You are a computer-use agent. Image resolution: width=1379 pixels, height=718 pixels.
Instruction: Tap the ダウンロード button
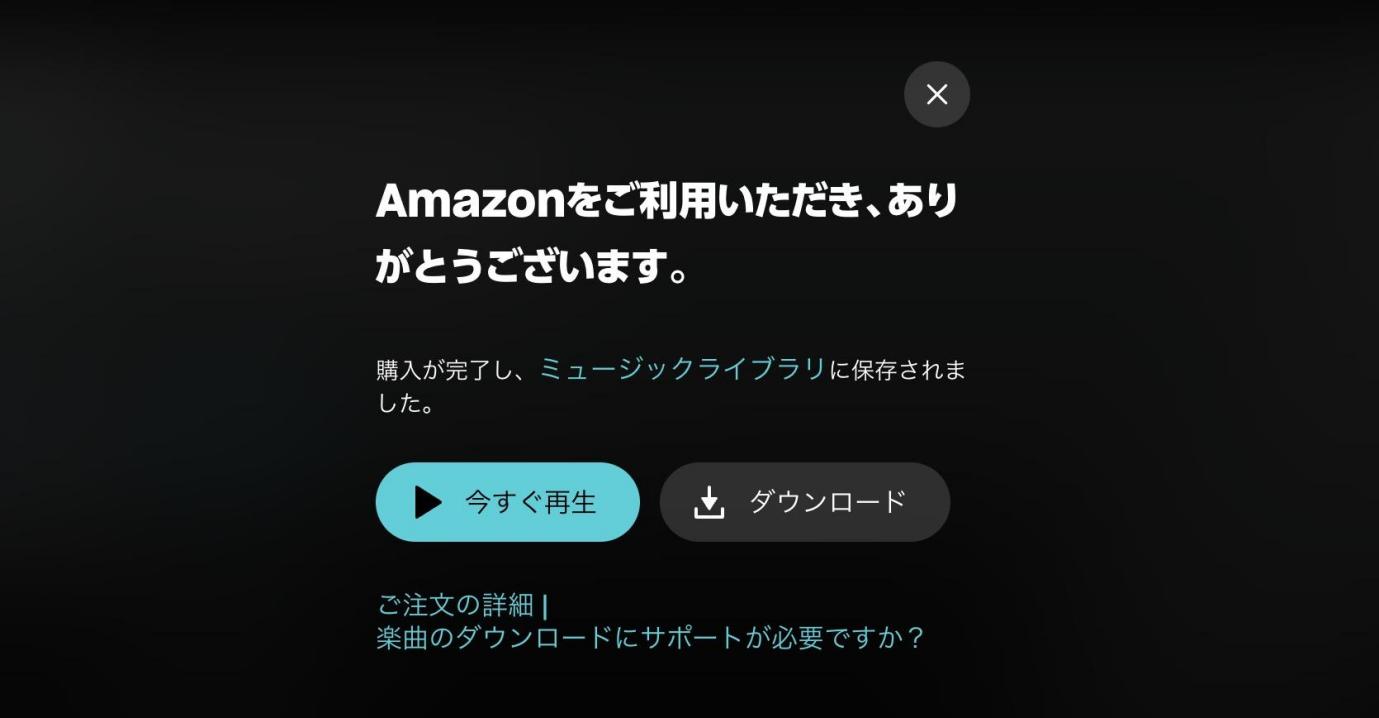tap(804, 502)
